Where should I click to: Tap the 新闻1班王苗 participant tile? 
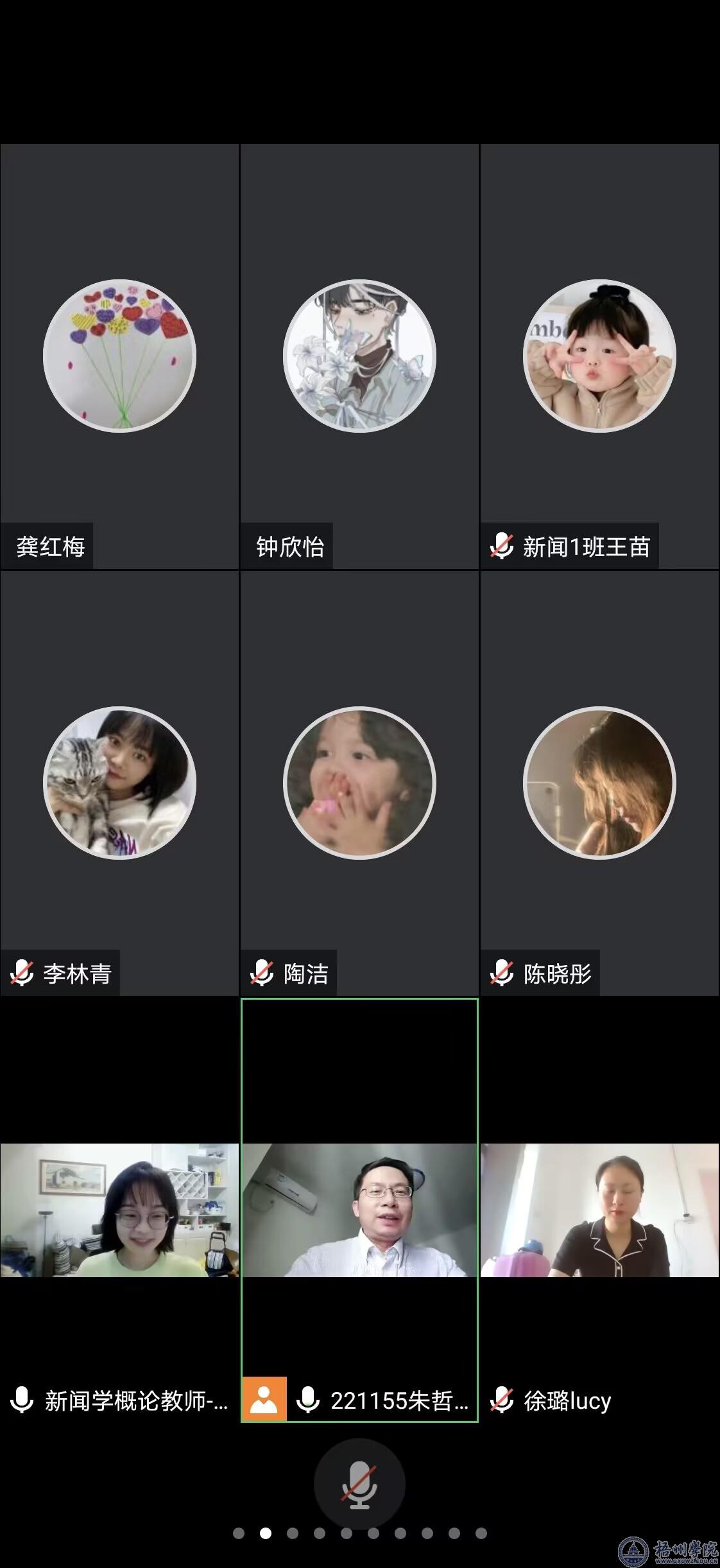click(x=599, y=356)
